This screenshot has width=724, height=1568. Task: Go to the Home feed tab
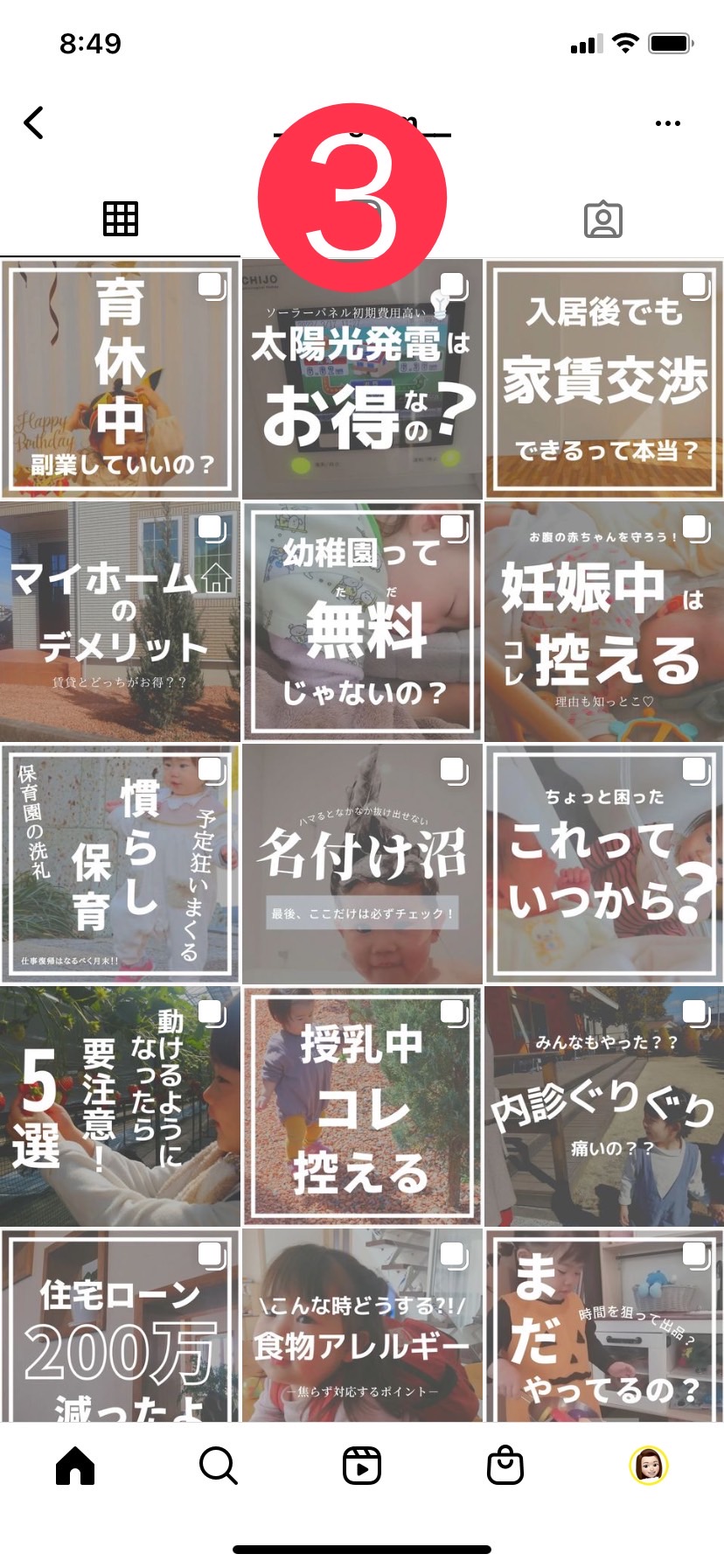tap(75, 1465)
